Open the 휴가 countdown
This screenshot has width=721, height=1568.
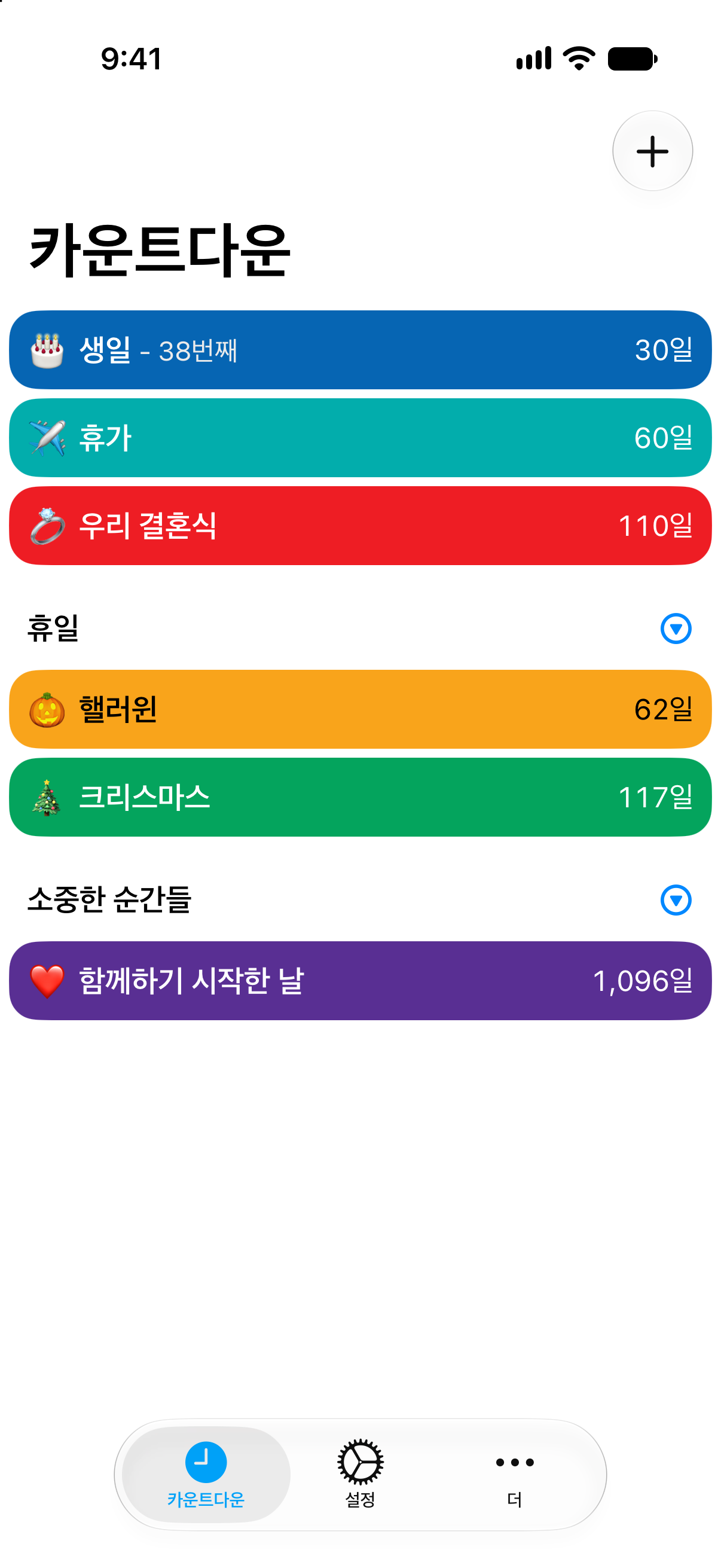pyautogui.click(x=360, y=438)
